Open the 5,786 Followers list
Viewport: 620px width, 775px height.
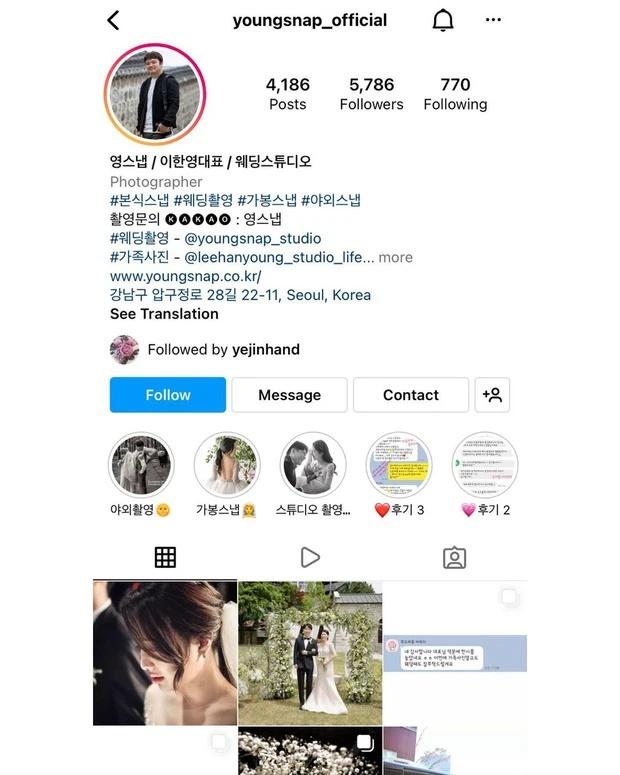pyautogui.click(x=371, y=94)
